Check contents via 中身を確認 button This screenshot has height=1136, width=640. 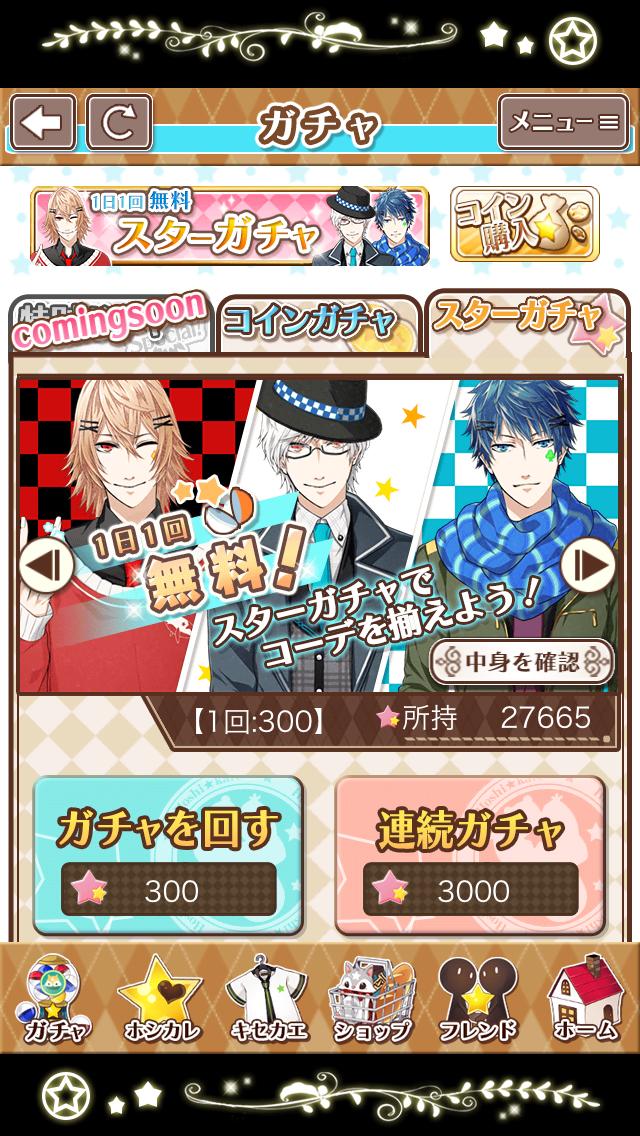pos(522,662)
